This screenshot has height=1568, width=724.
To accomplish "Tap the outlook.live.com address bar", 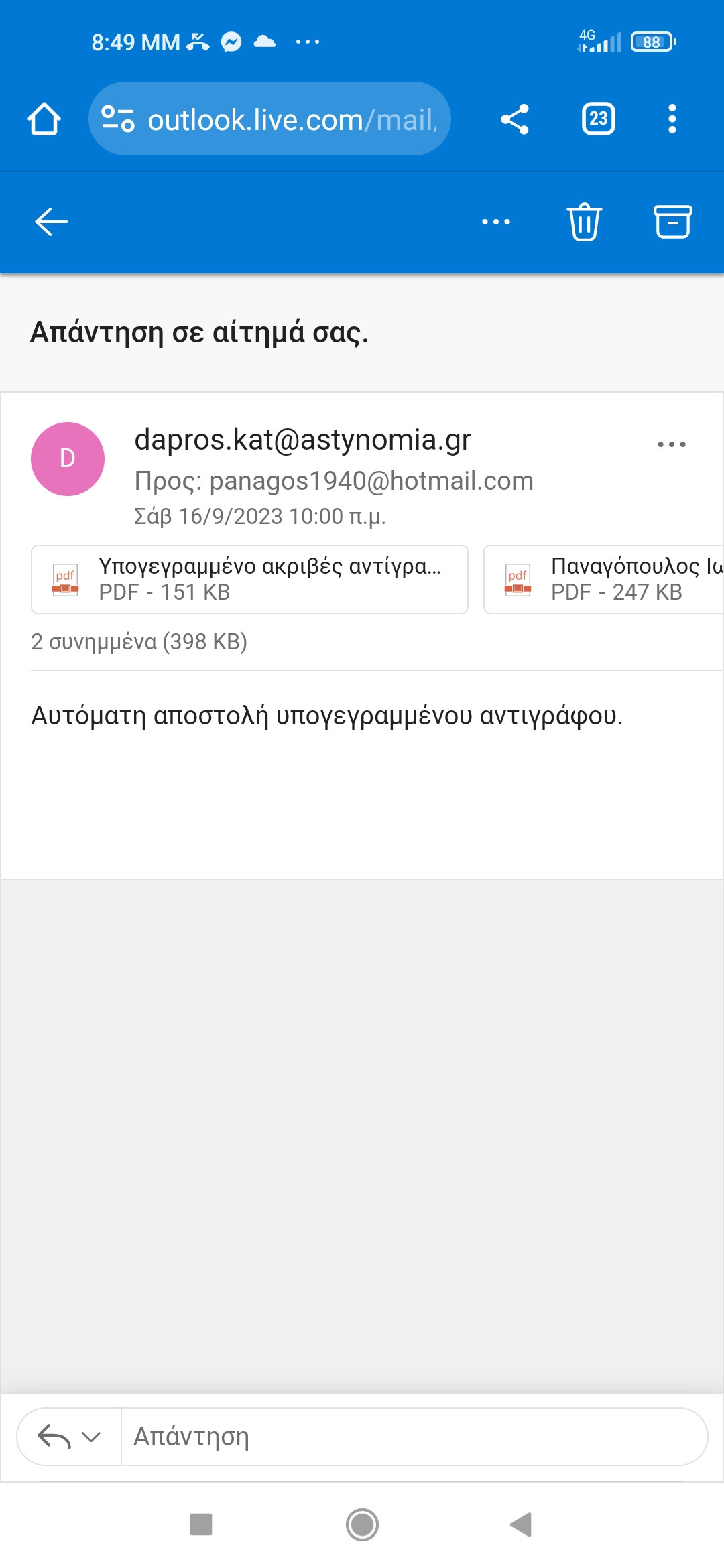I will pos(269,119).
